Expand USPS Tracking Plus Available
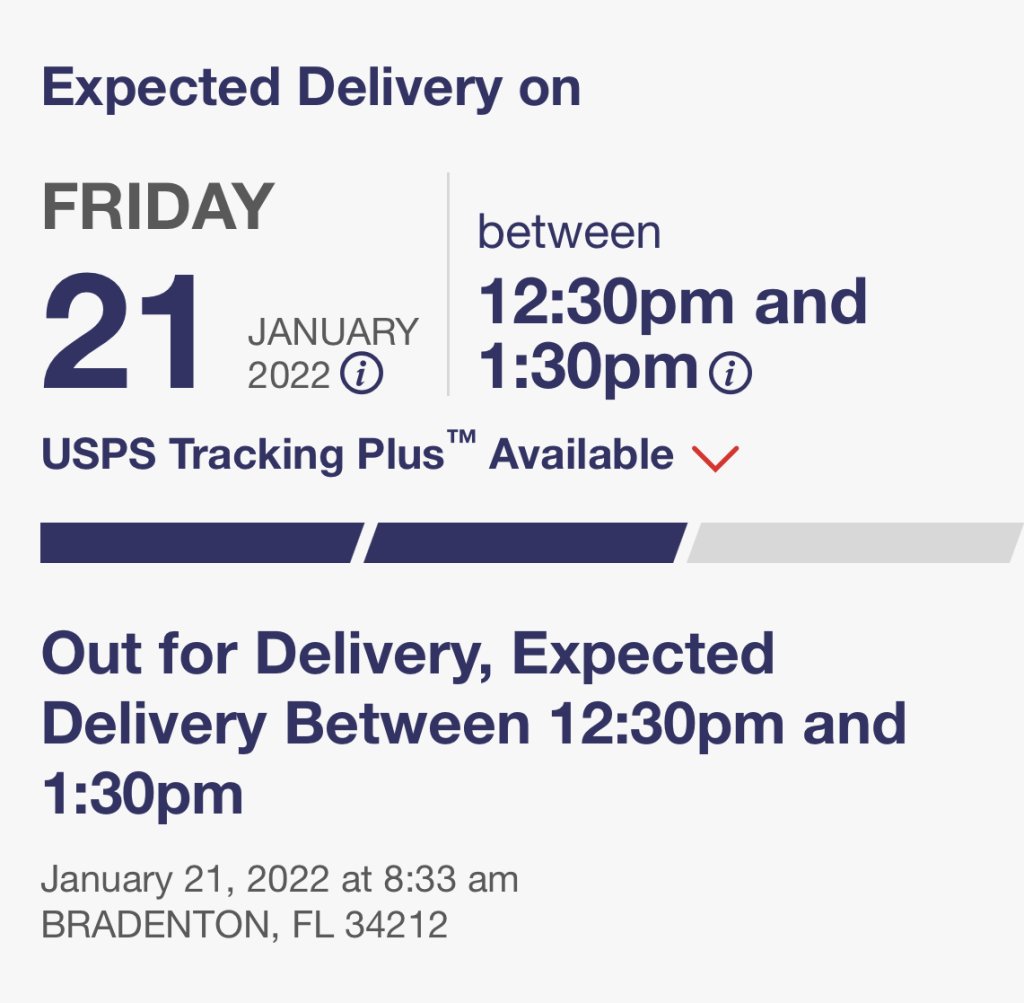The image size is (1024, 1003). pyautogui.click(x=715, y=458)
